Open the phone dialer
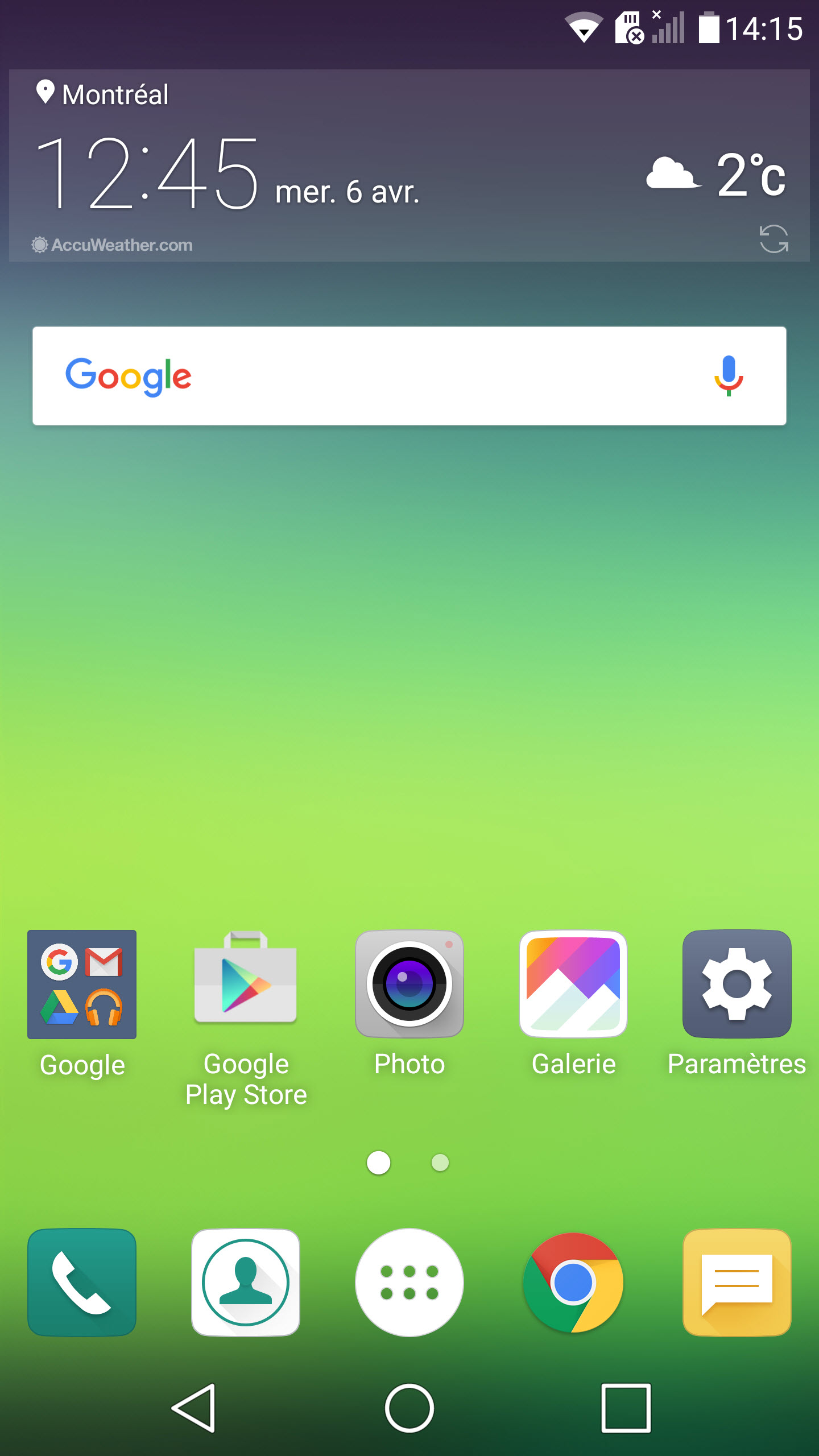Viewport: 819px width, 1456px height. (82, 1283)
